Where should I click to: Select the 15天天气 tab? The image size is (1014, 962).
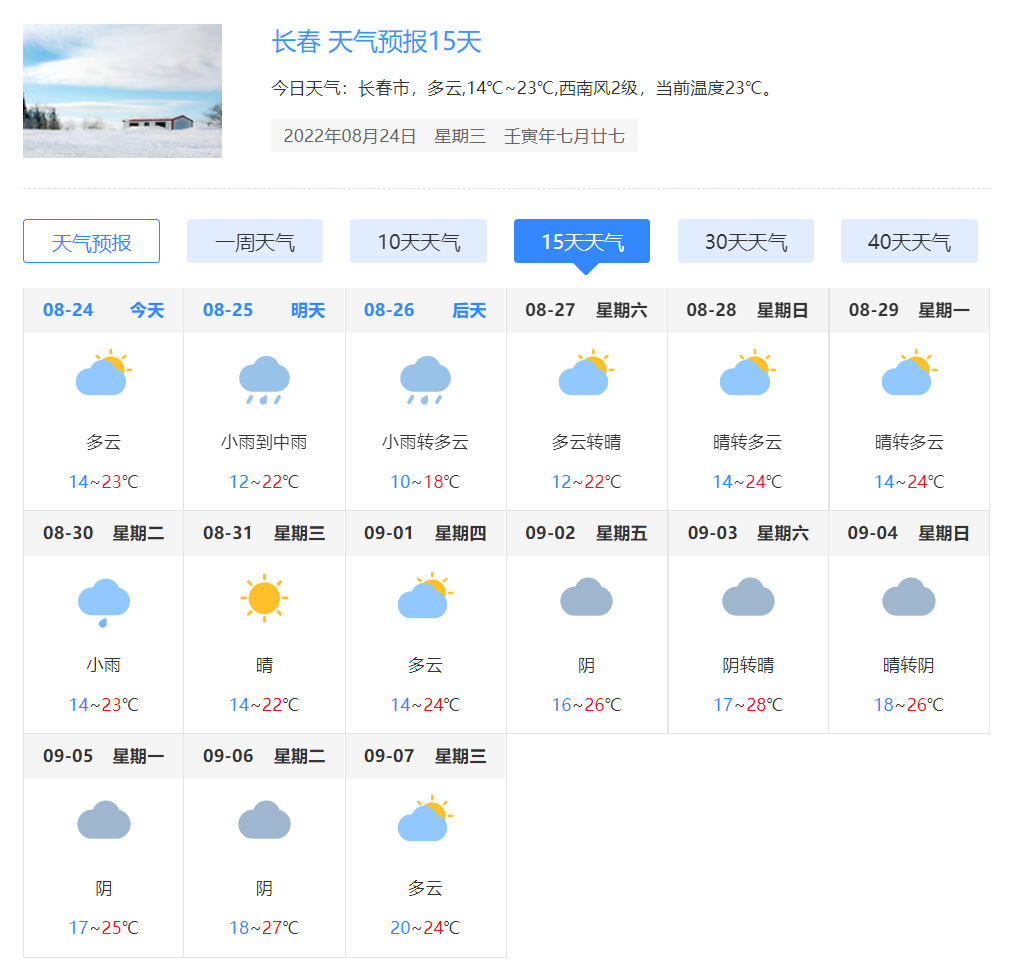[x=582, y=241]
